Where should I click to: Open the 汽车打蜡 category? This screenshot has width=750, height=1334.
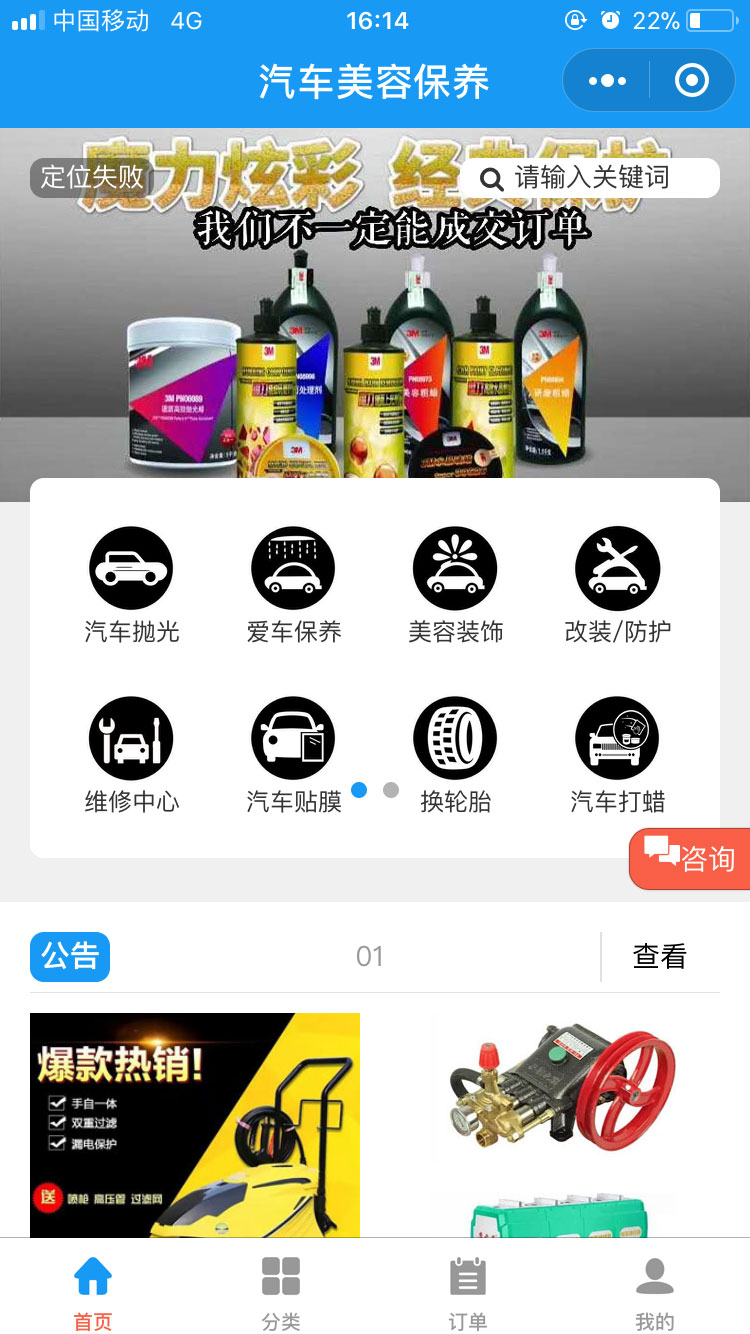(617, 755)
